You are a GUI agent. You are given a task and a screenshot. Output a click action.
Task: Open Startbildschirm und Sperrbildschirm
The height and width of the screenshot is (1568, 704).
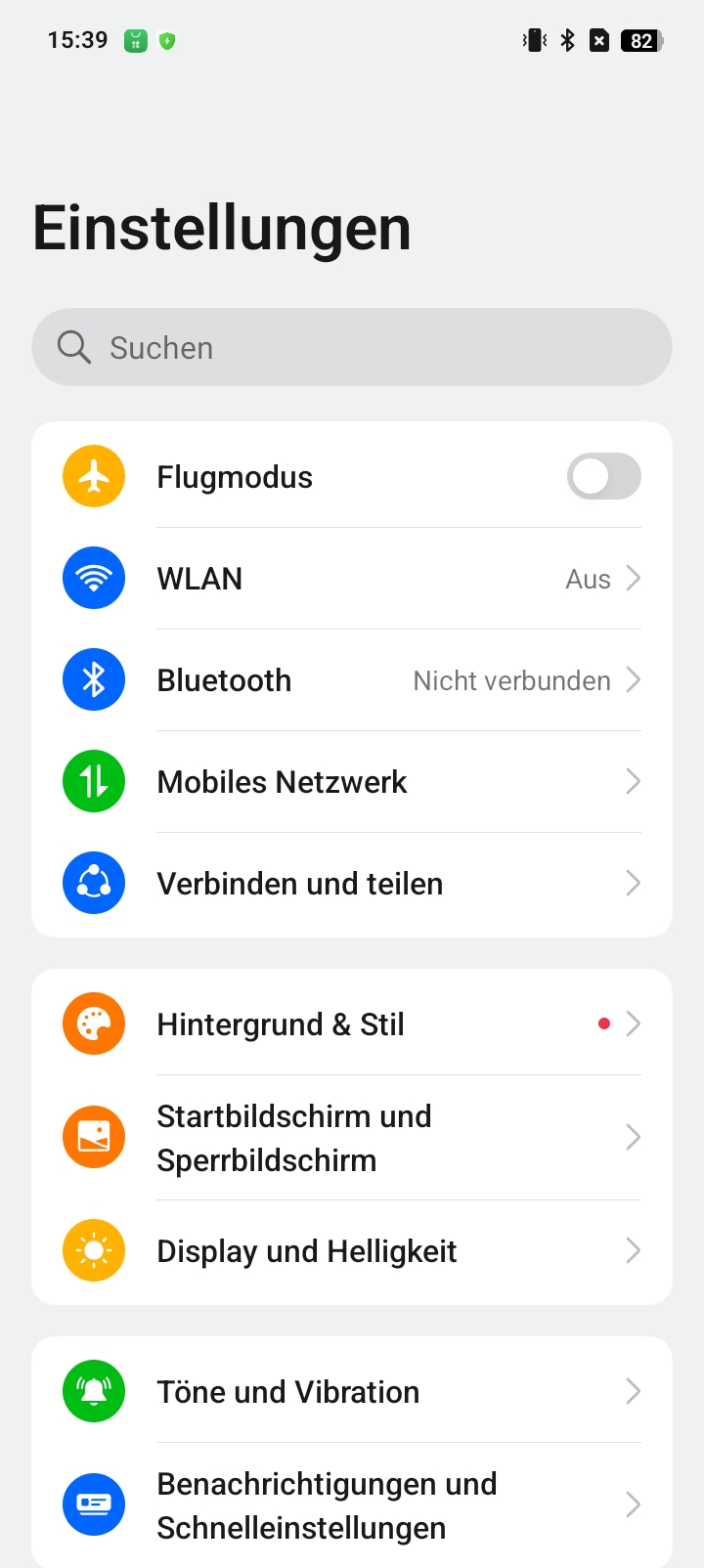352,1138
